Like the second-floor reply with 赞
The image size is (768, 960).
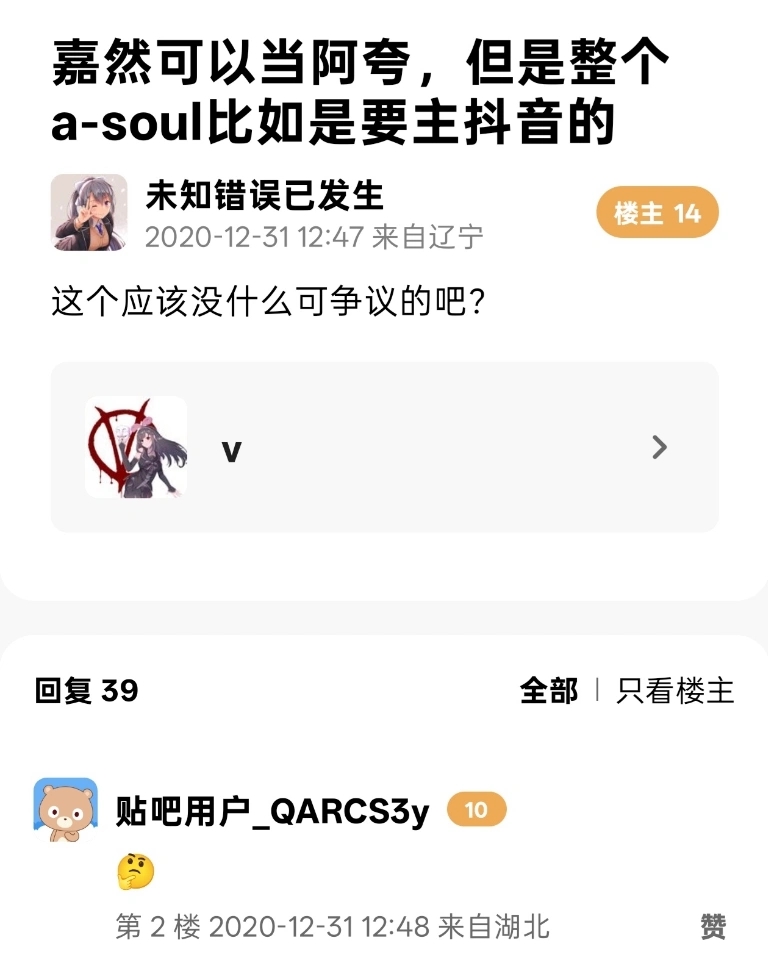pos(713,926)
